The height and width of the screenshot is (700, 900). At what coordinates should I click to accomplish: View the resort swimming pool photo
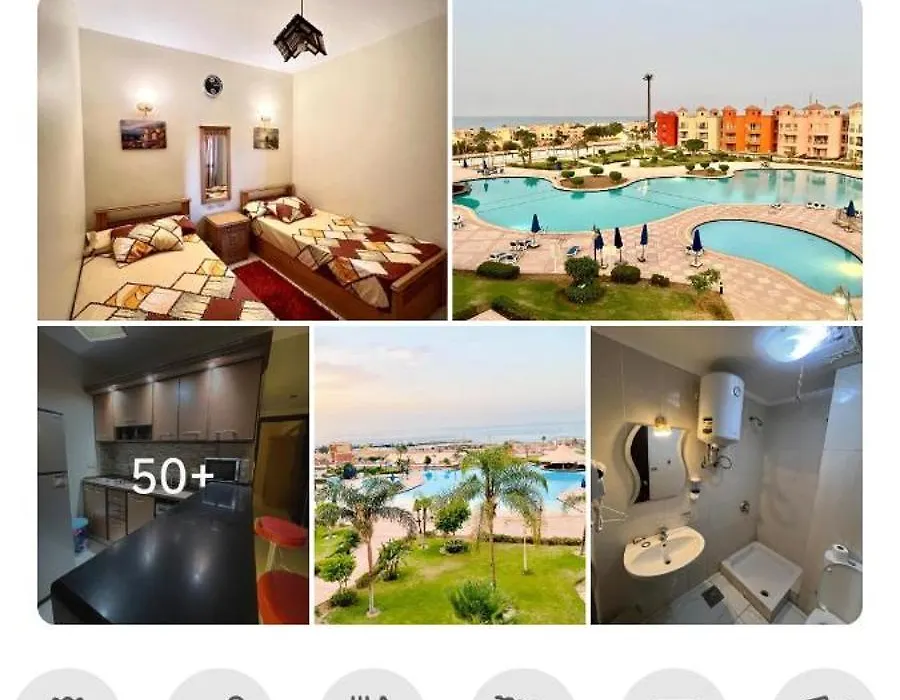click(657, 160)
